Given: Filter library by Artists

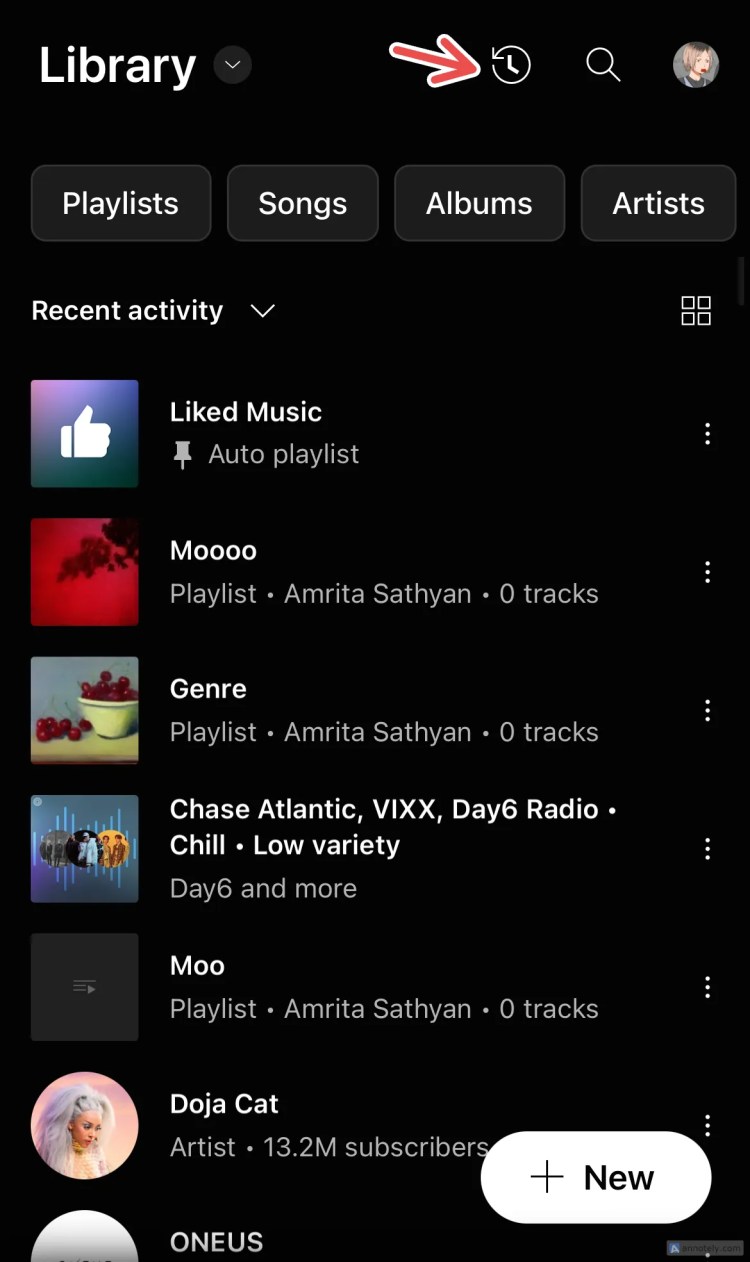Looking at the screenshot, I should point(658,204).
